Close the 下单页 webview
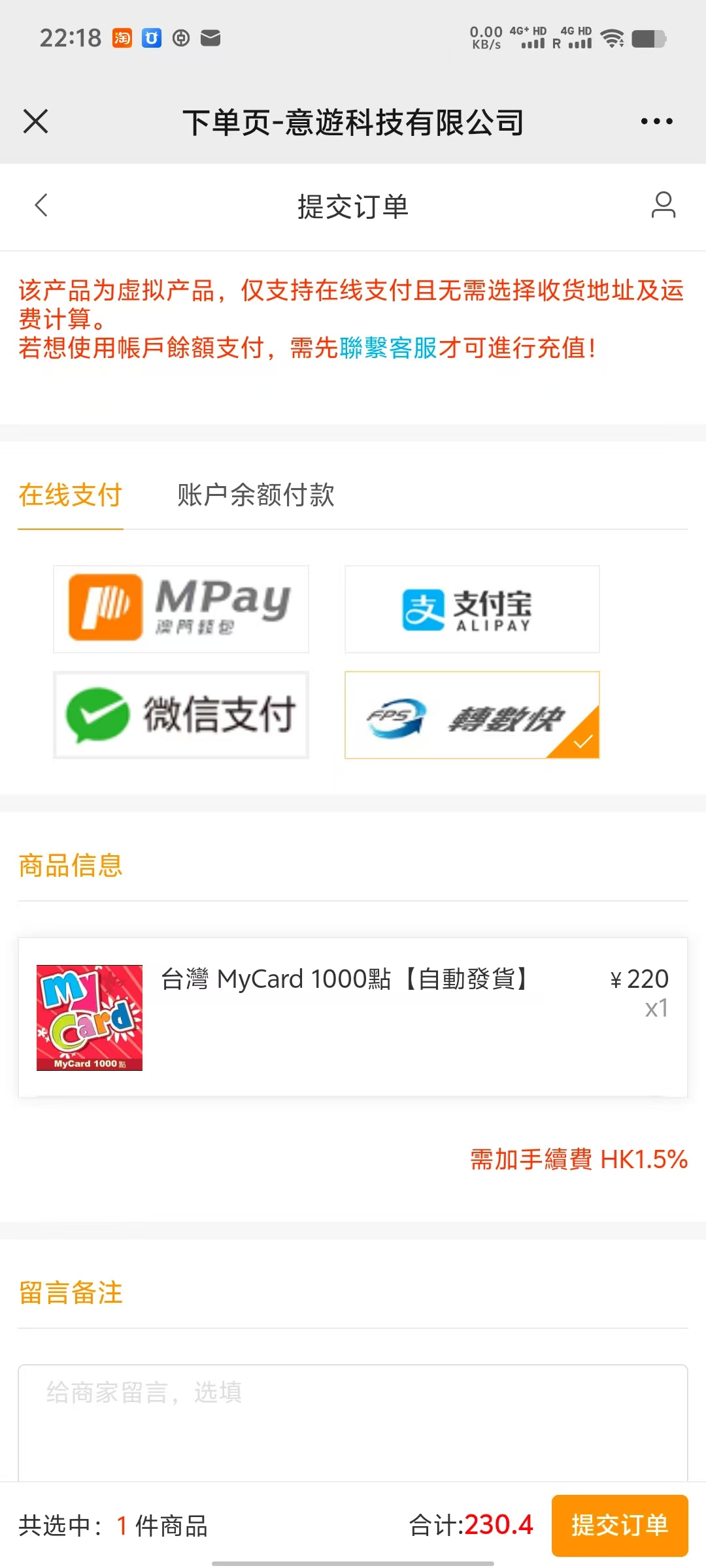 (36, 122)
